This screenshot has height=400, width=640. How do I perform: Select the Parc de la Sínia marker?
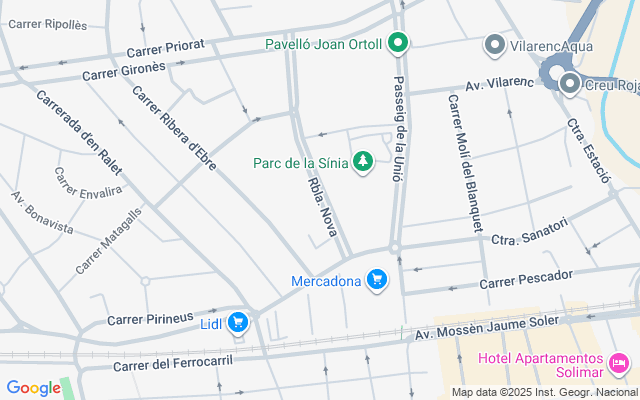pos(362,162)
